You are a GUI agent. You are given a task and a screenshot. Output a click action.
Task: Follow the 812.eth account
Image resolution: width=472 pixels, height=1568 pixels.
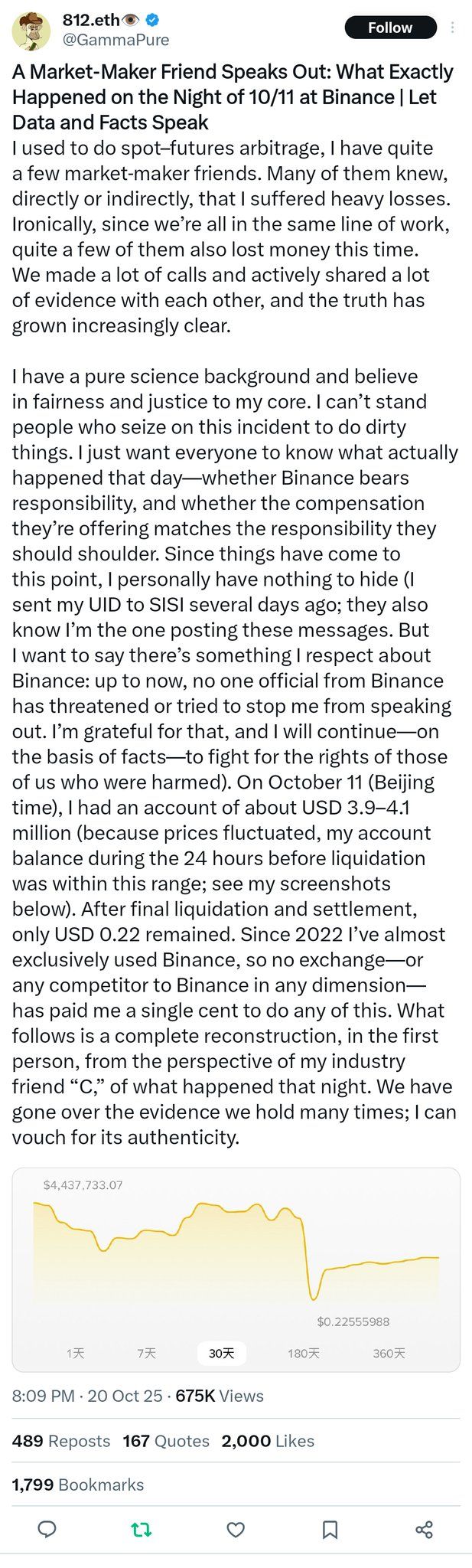(389, 28)
